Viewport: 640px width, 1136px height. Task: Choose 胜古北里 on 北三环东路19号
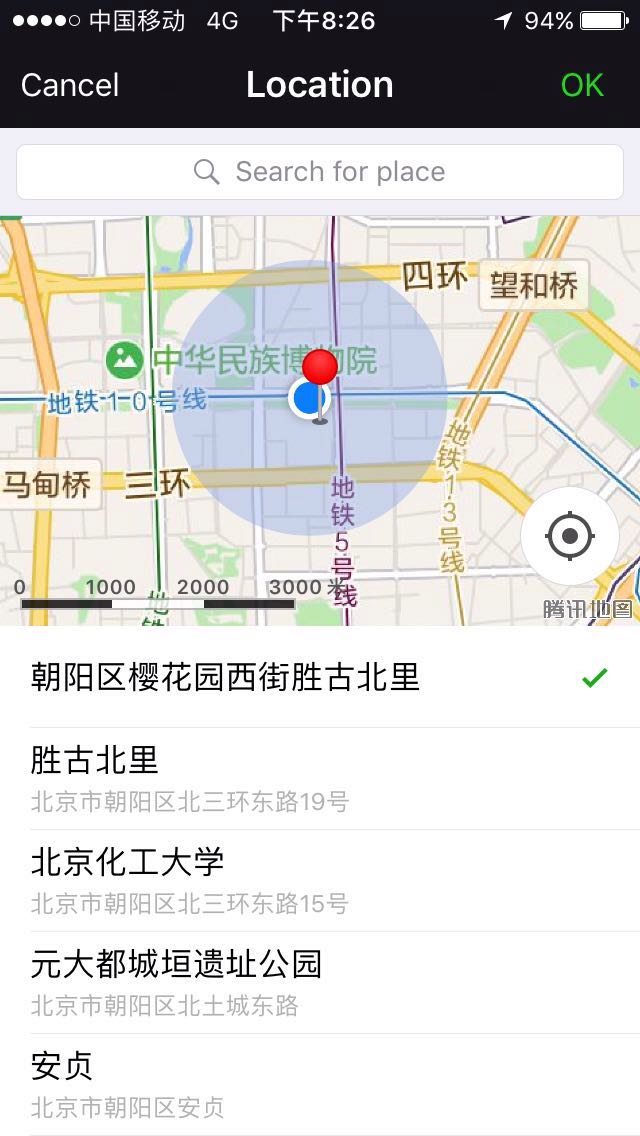click(x=320, y=778)
